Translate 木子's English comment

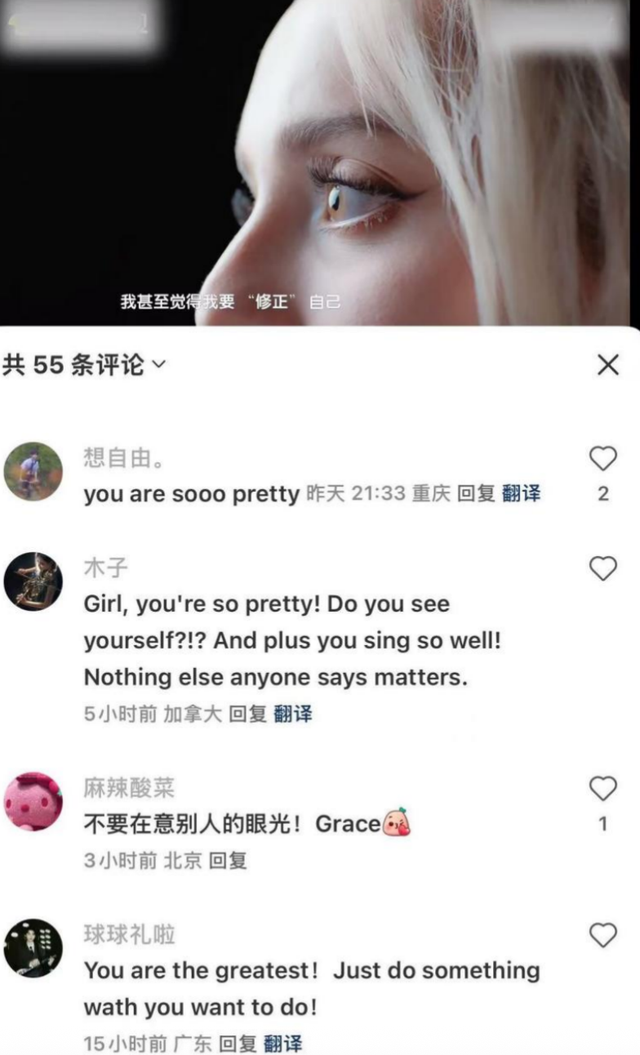293,714
